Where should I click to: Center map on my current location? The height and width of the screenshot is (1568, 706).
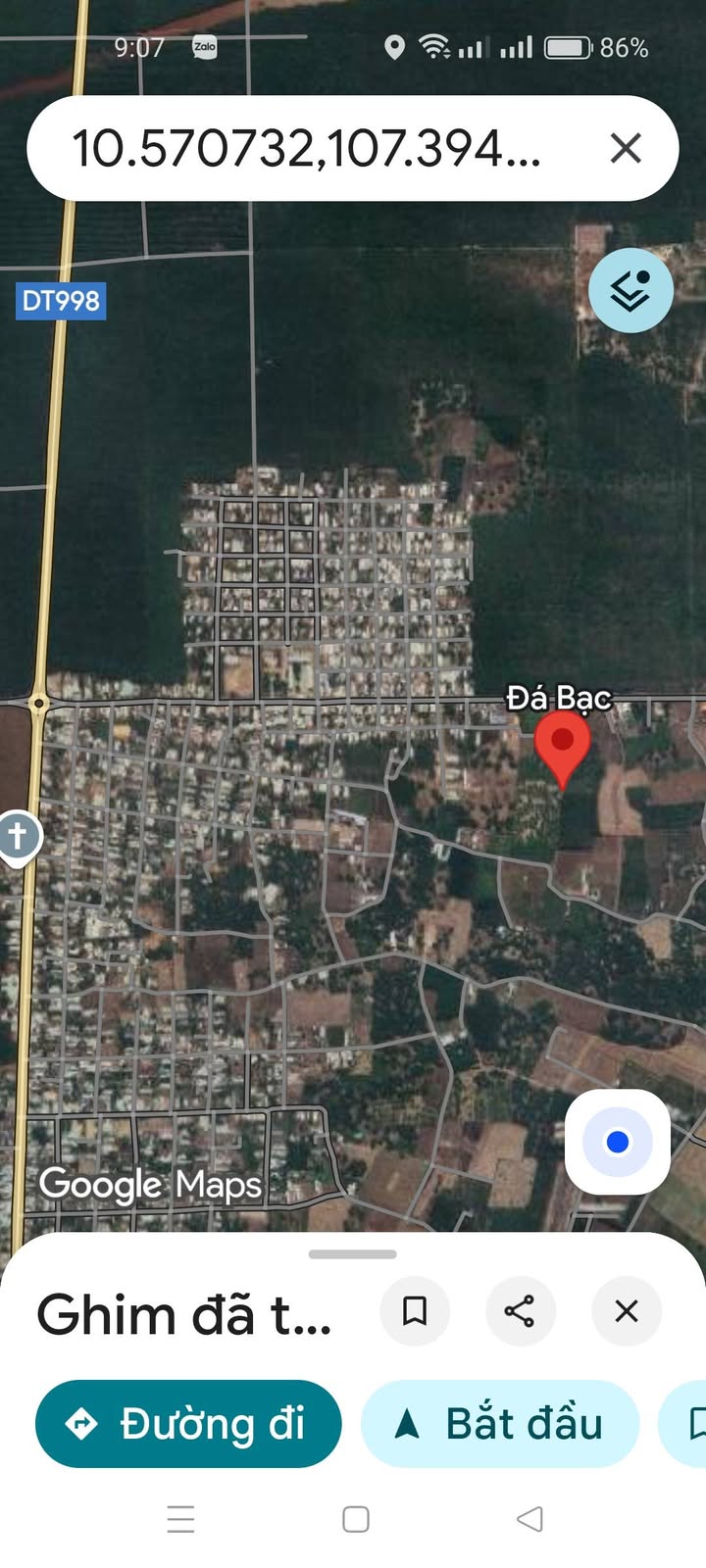(x=617, y=1142)
